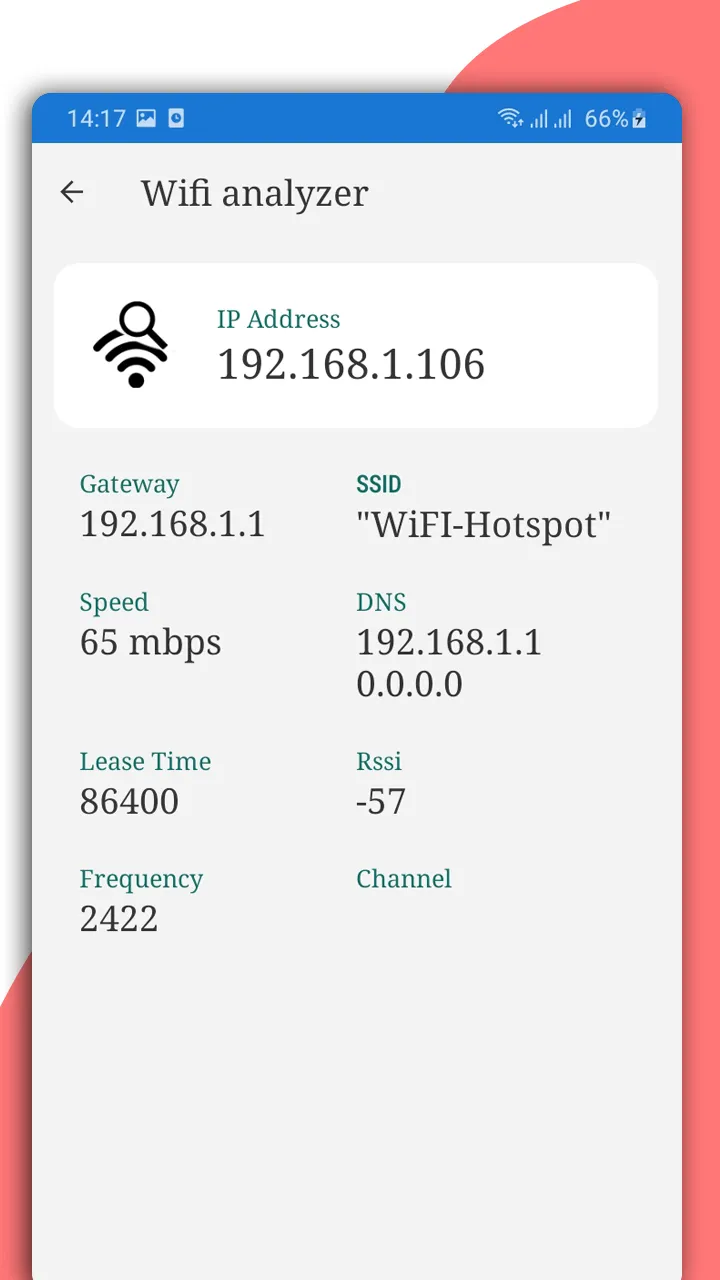Click the first SIM signal strength icon
Viewport: 720px width, 1280px height.
coord(539,118)
